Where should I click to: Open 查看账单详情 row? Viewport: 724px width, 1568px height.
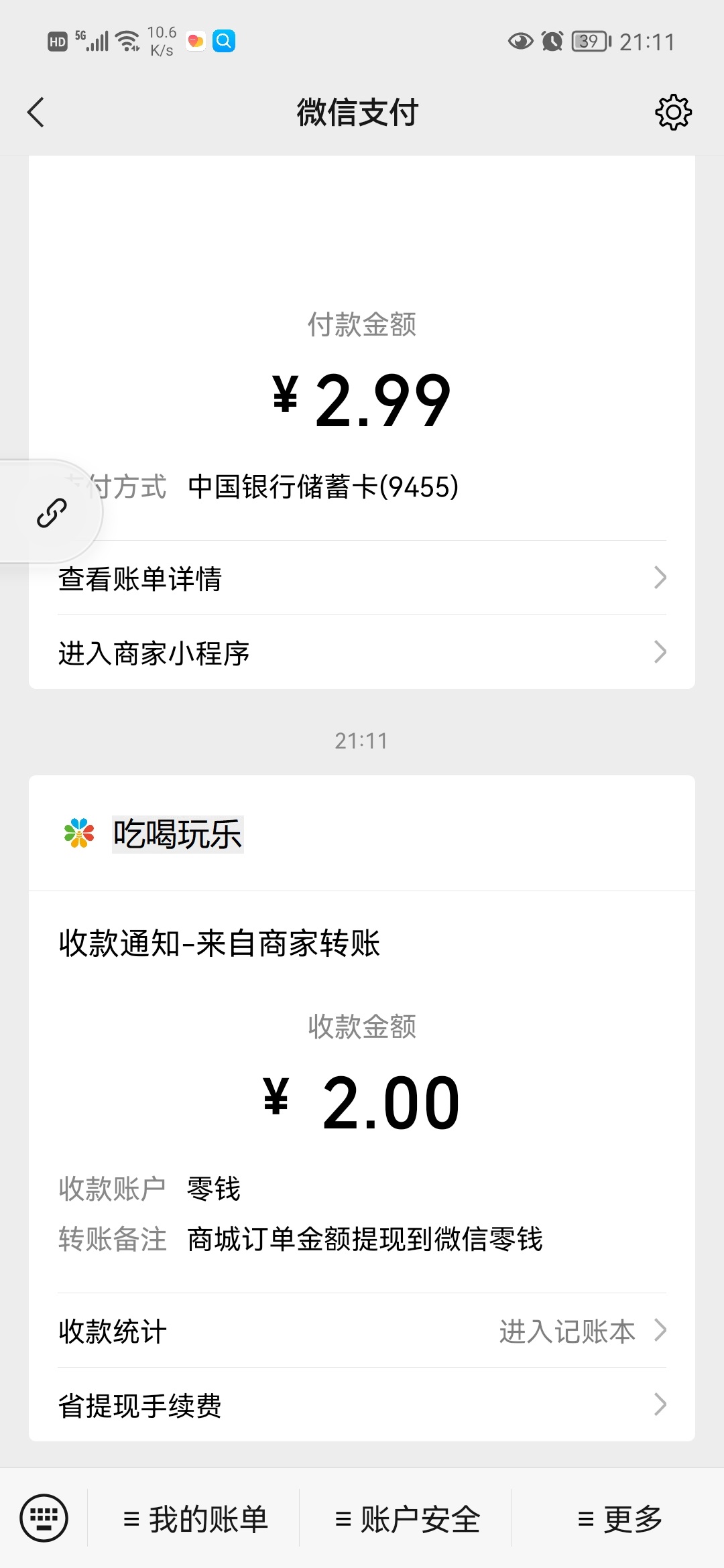pyautogui.click(x=362, y=578)
